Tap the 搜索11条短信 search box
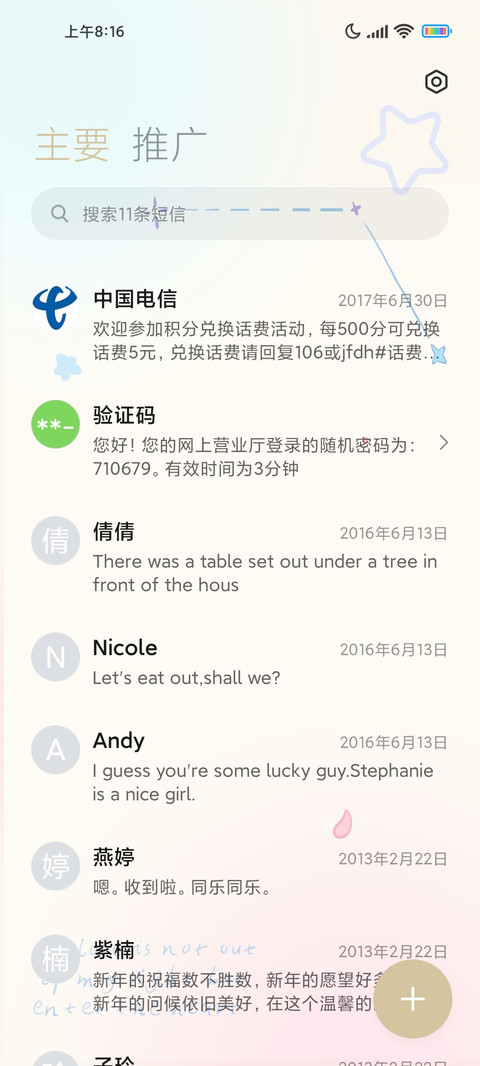 [240, 214]
